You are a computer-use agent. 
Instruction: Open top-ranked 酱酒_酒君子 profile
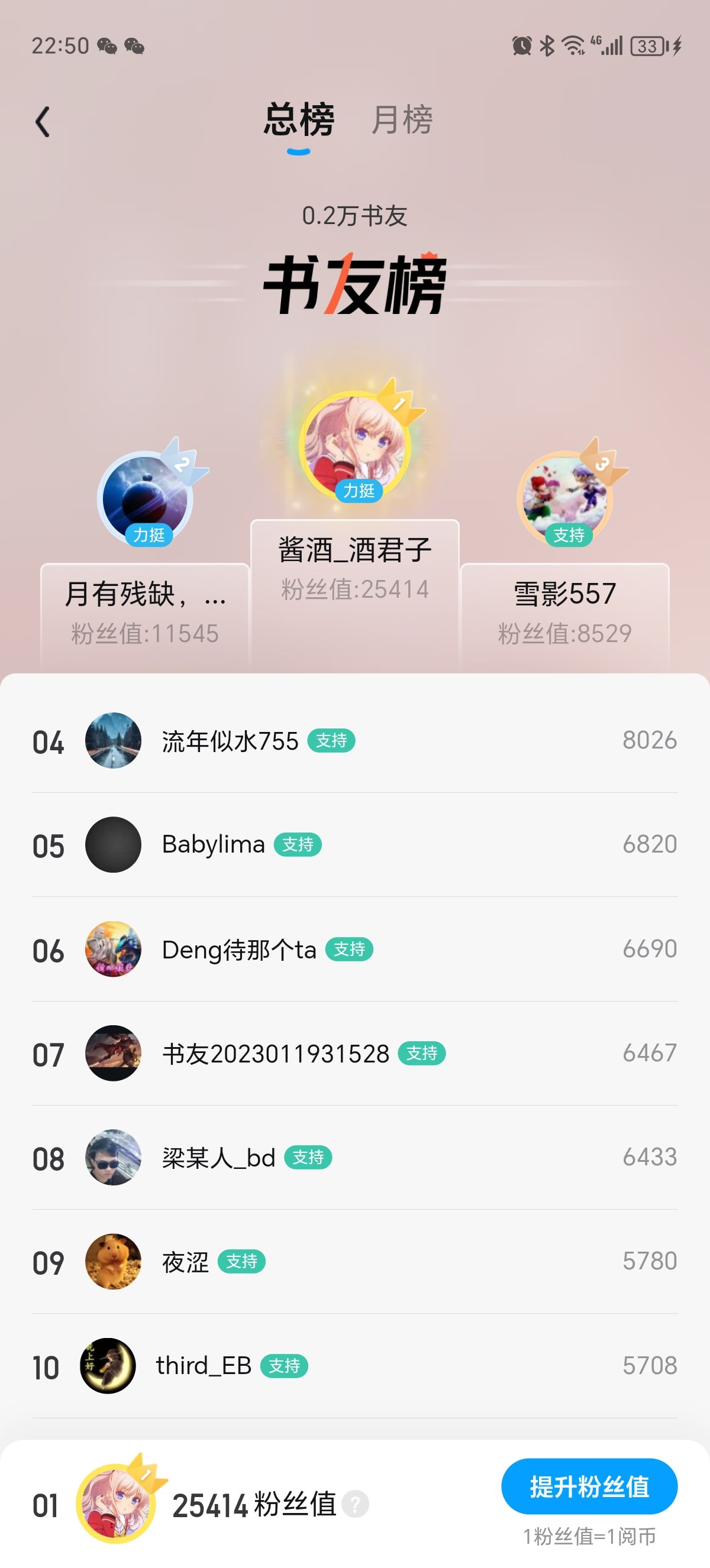coord(355,446)
